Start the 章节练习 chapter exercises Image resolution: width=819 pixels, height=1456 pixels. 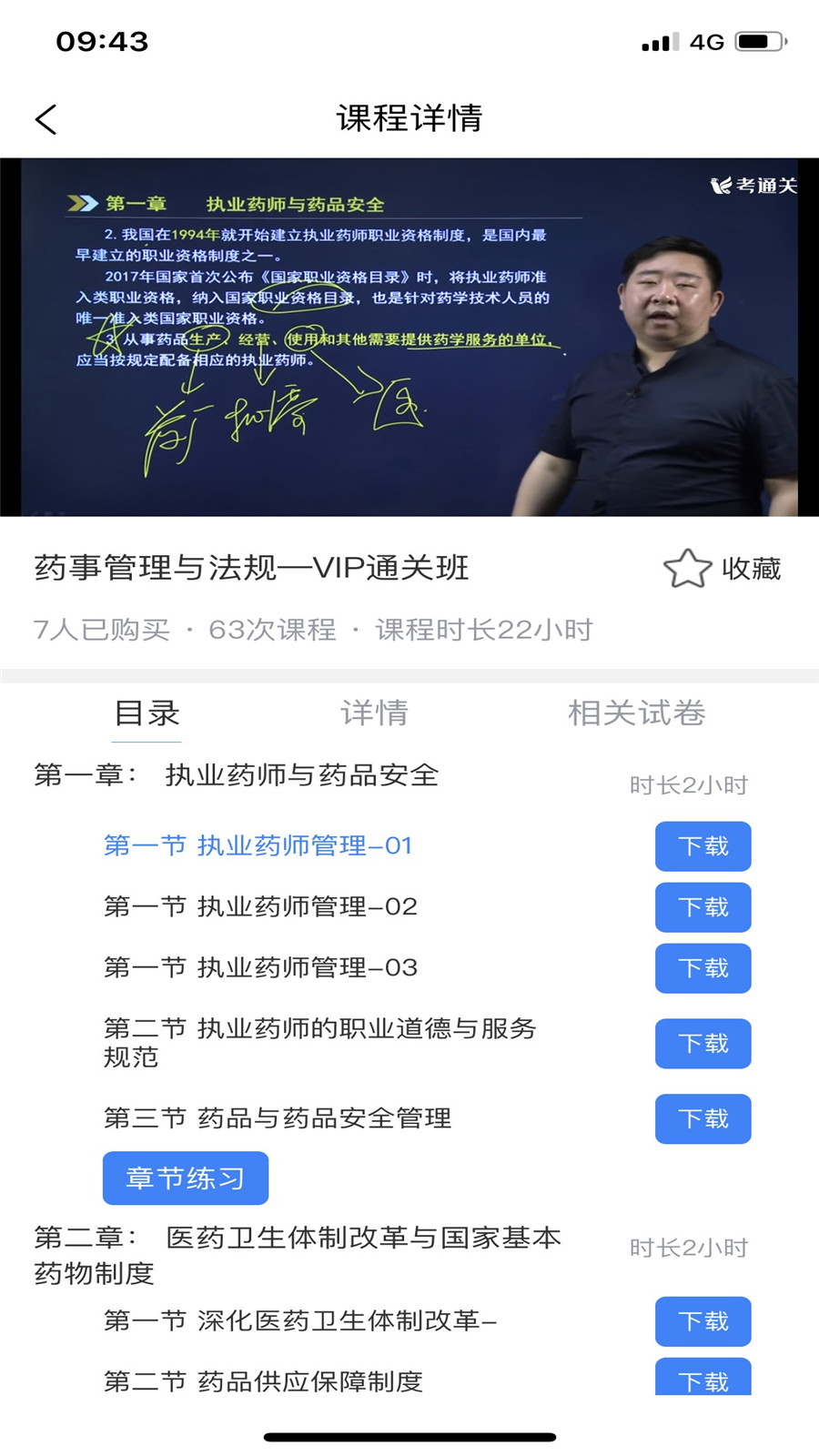pyautogui.click(x=186, y=1178)
